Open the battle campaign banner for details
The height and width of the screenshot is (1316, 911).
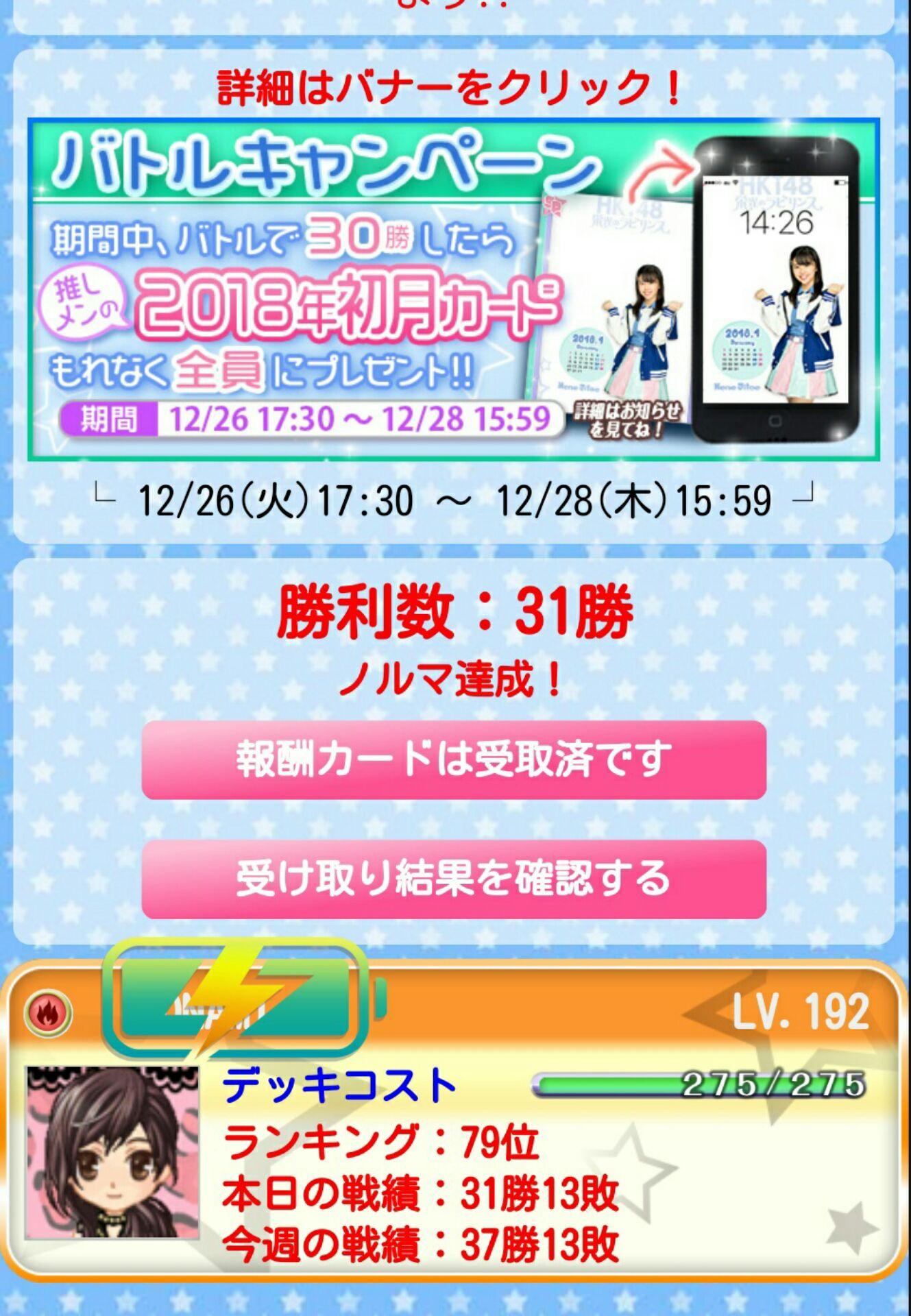[454, 290]
